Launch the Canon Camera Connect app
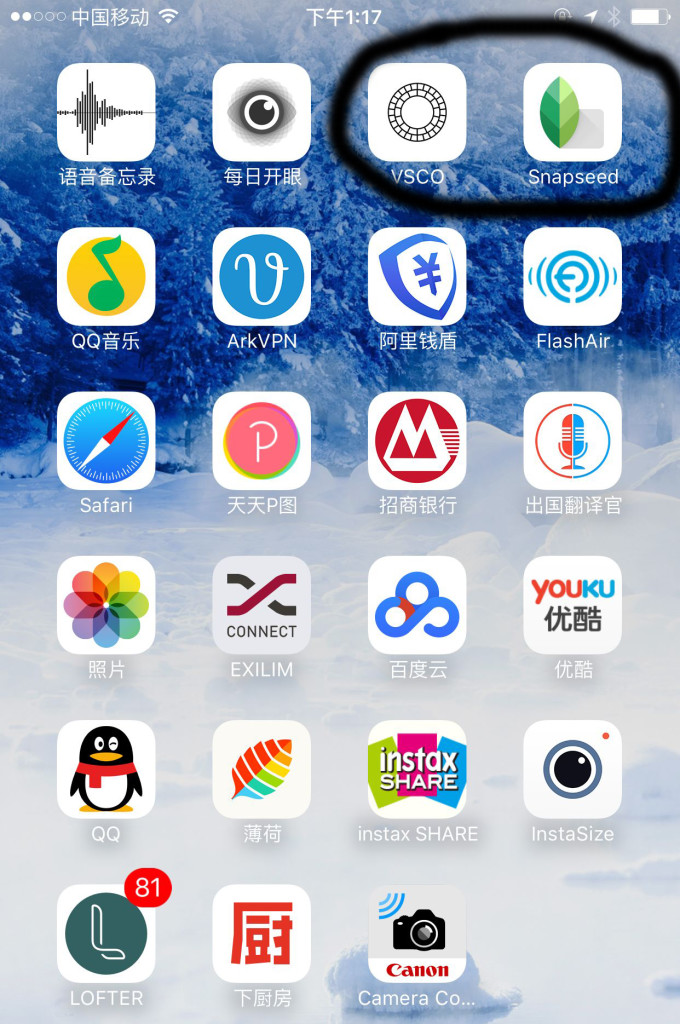The image size is (680, 1024). pyautogui.click(x=417, y=932)
